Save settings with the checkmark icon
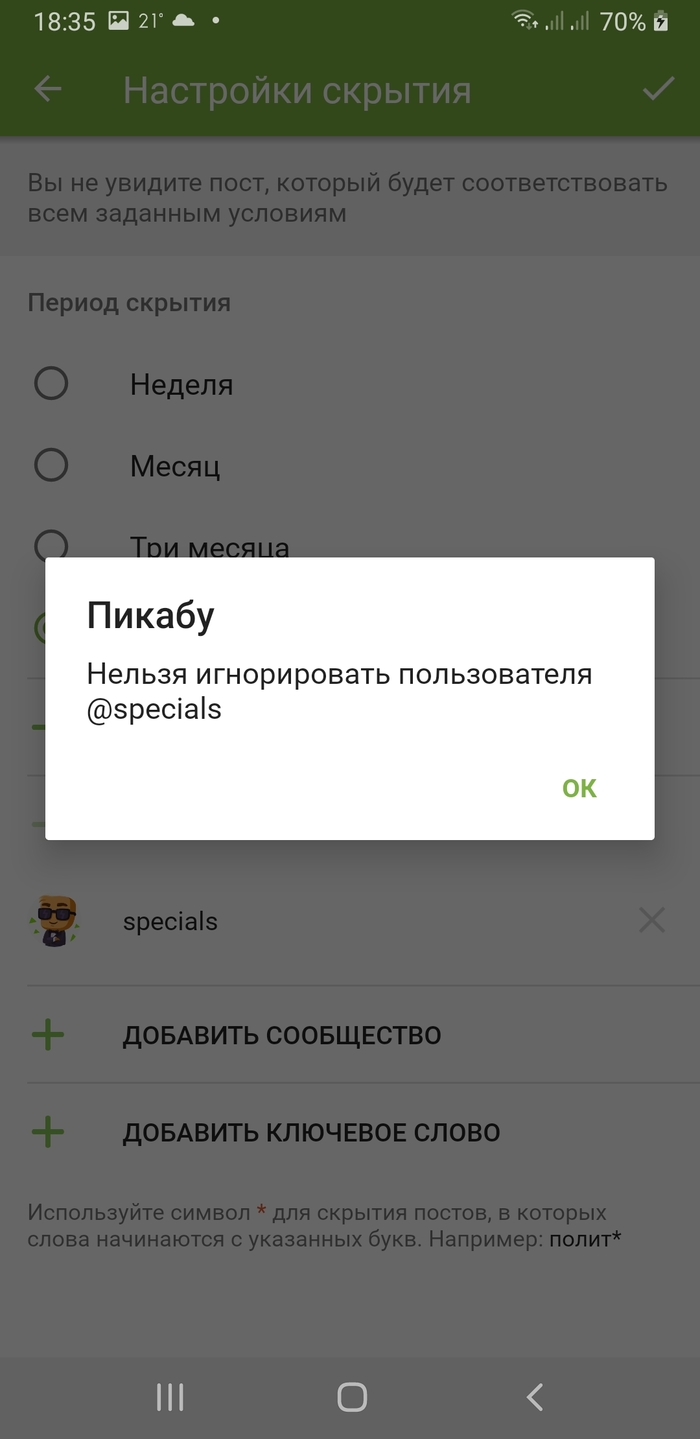Screen dimensions: 700x1439 tap(657, 90)
